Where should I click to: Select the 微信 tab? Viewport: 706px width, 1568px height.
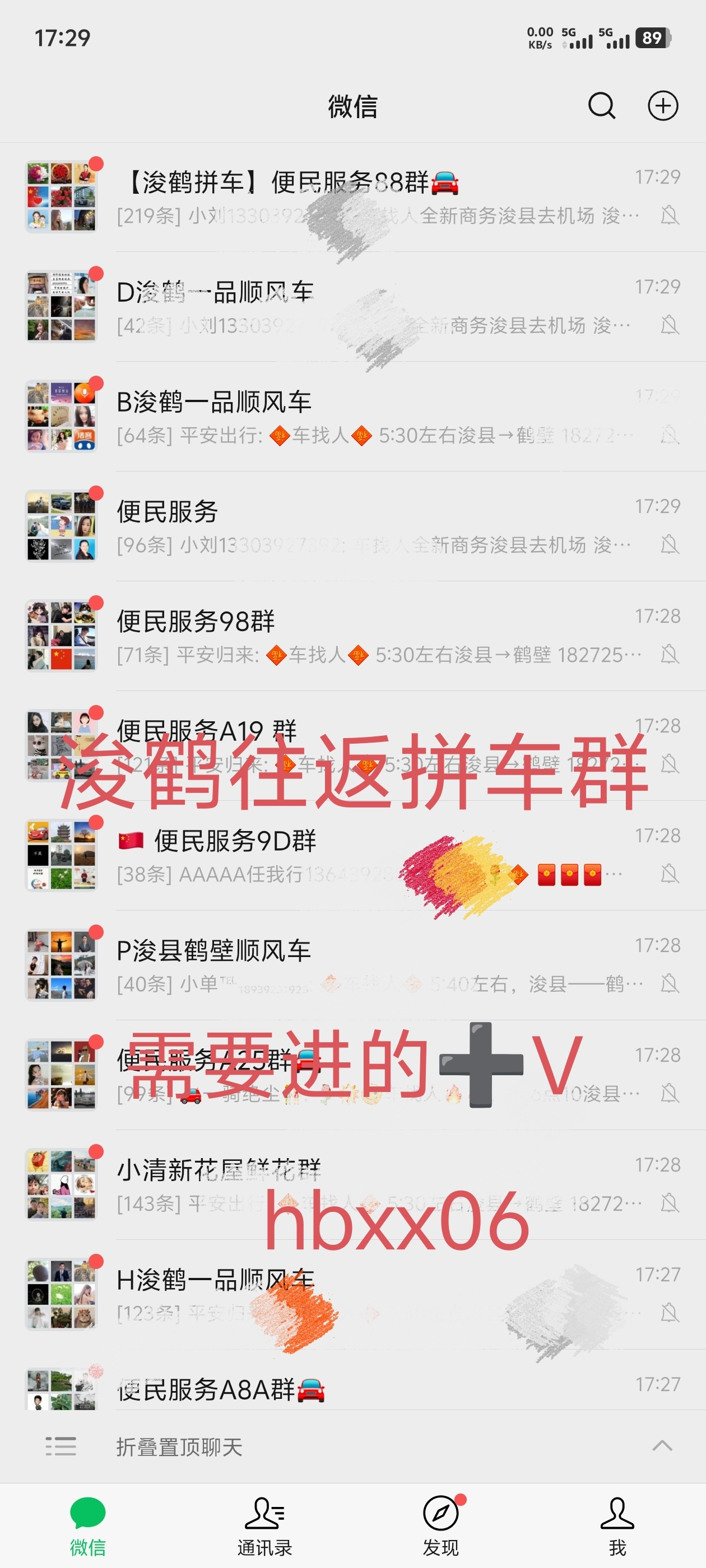[88, 1525]
